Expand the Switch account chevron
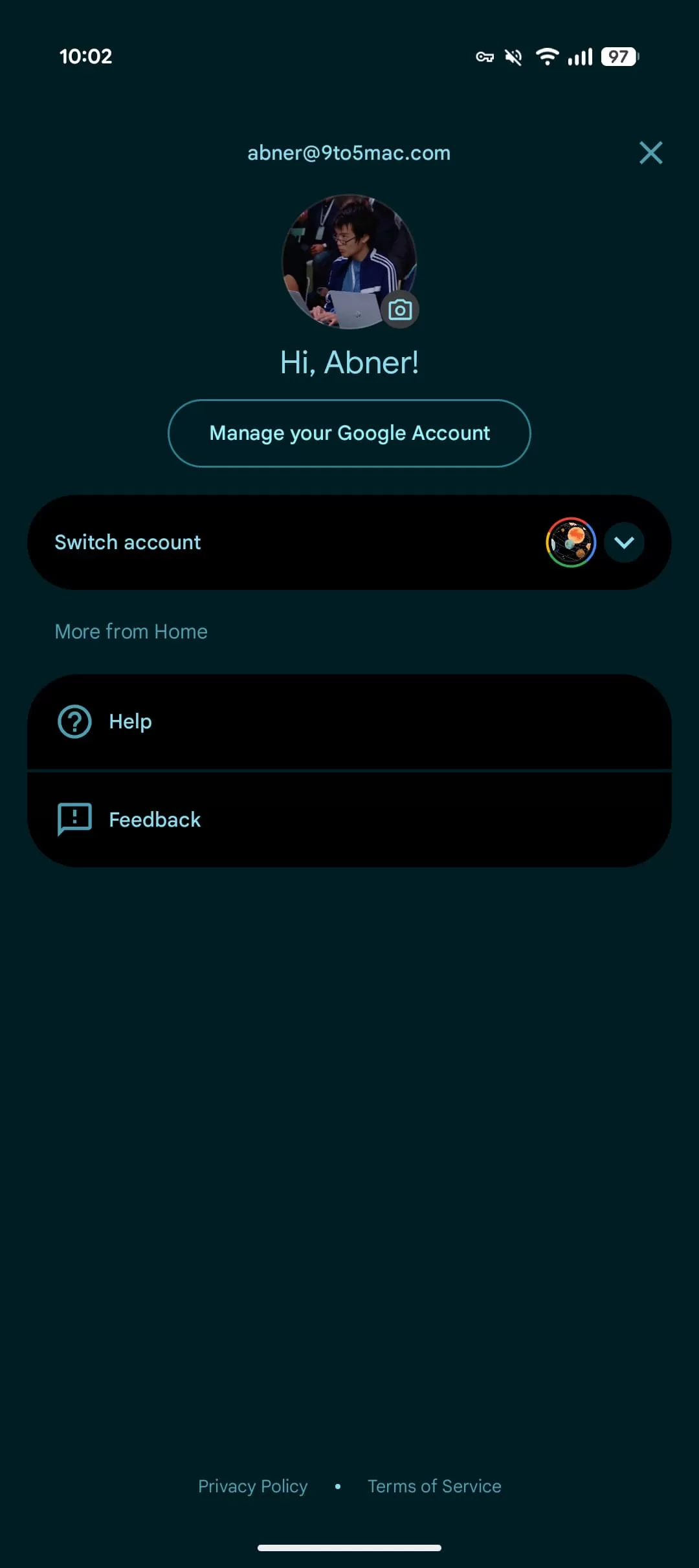 pos(624,543)
